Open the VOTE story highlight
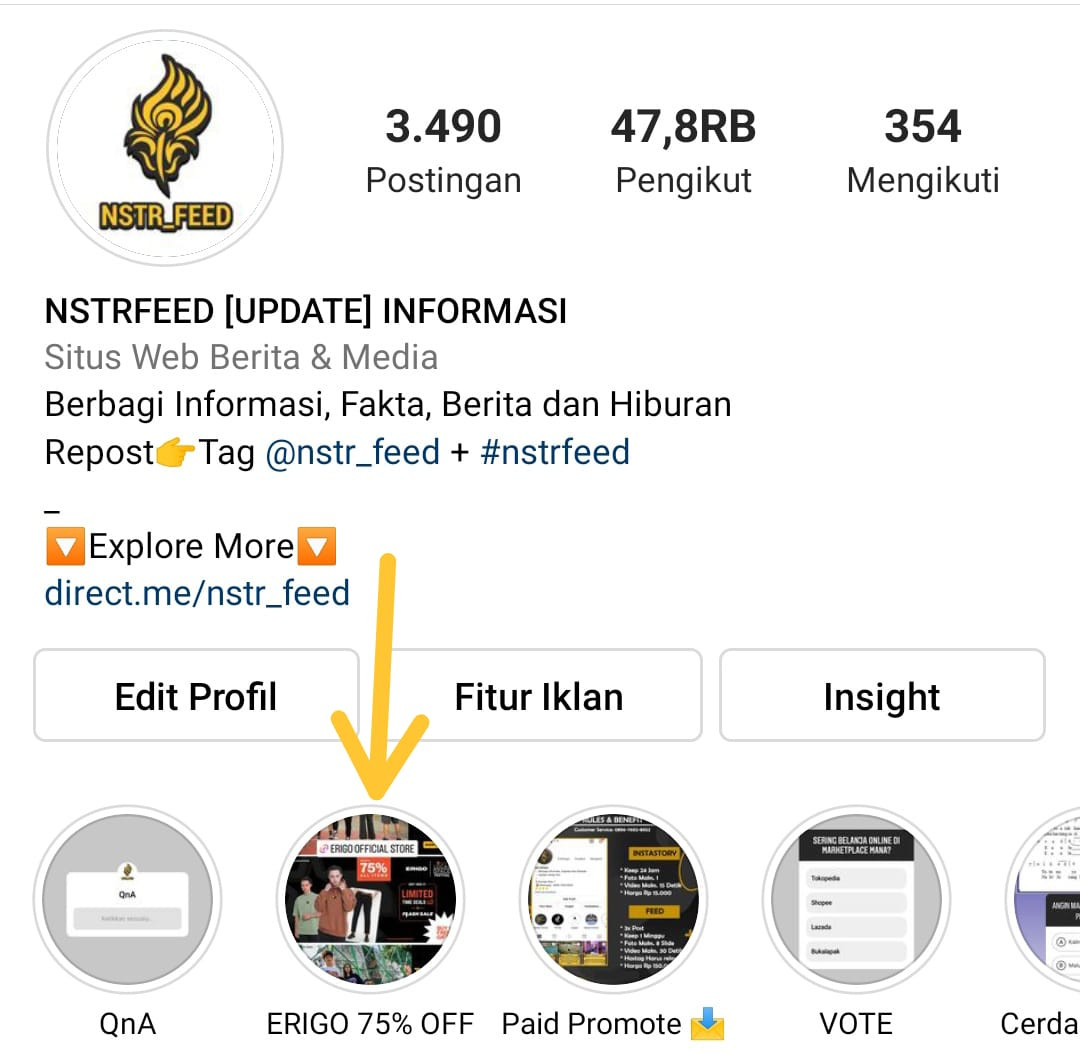This screenshot has width=1080, height=1064. click(x=856, y=897)
